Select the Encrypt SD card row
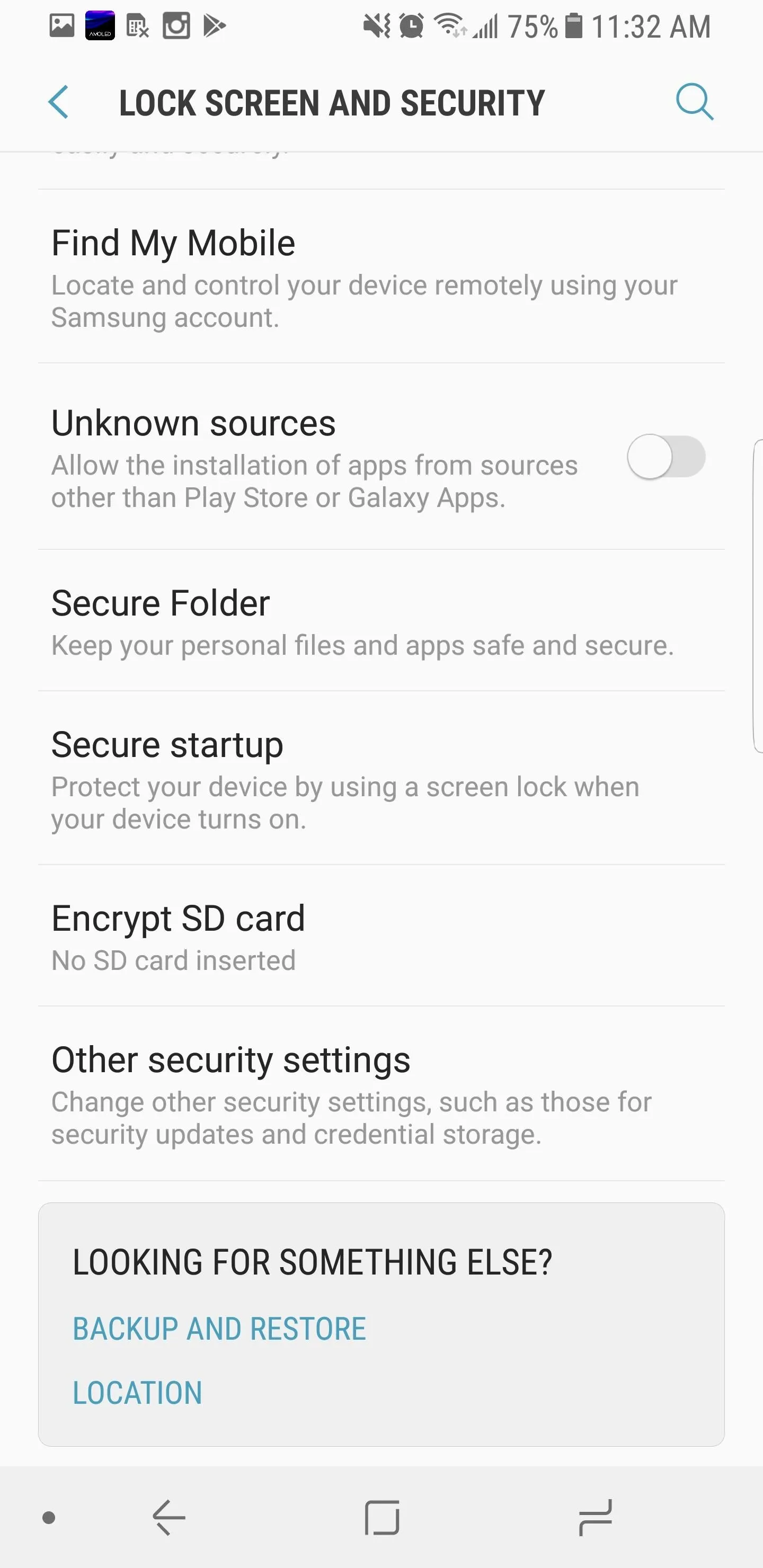This screenshot has width=763, height=1568. pos(381,936)
